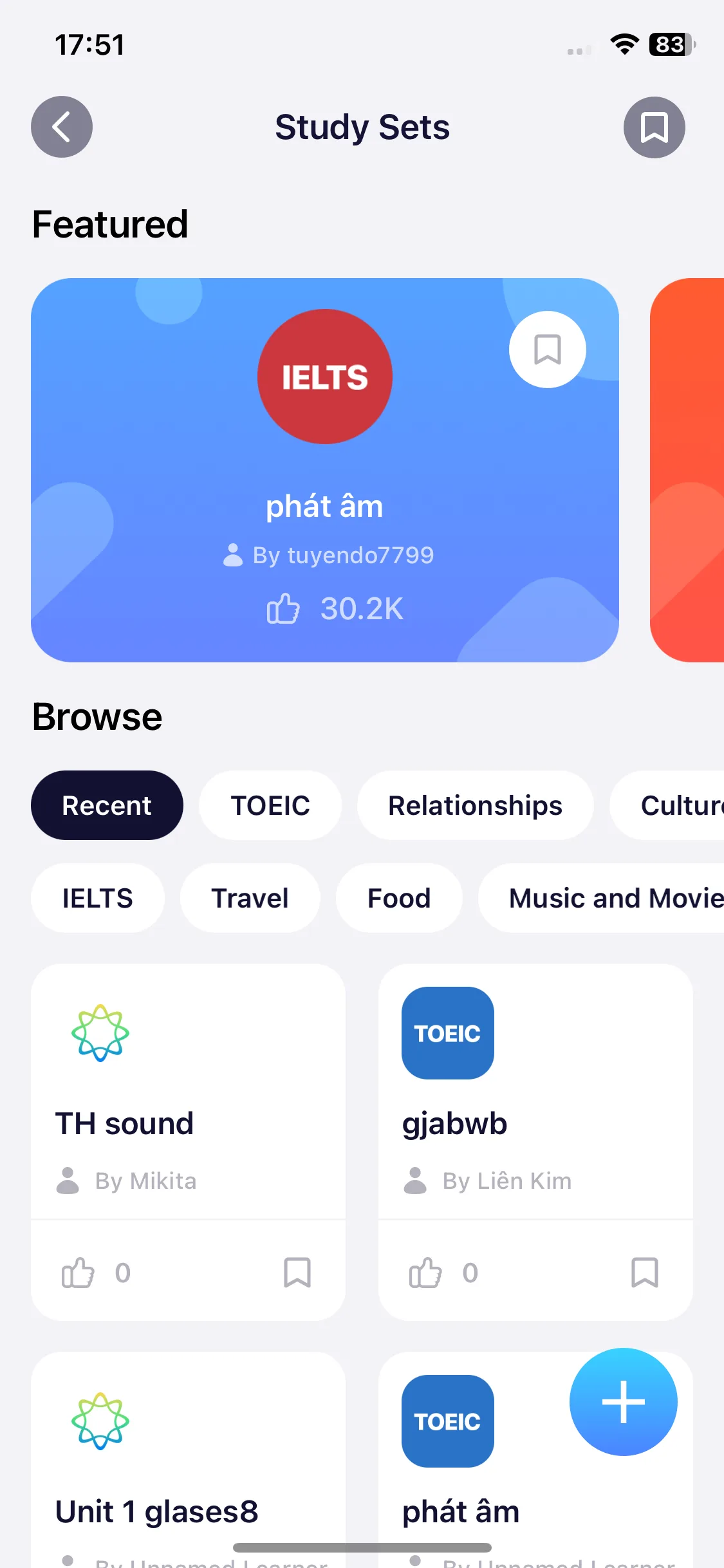724x1568 pixels.
Task: Bookmark the featured IELTS phát âm set
Action: (x=547, y=350)
